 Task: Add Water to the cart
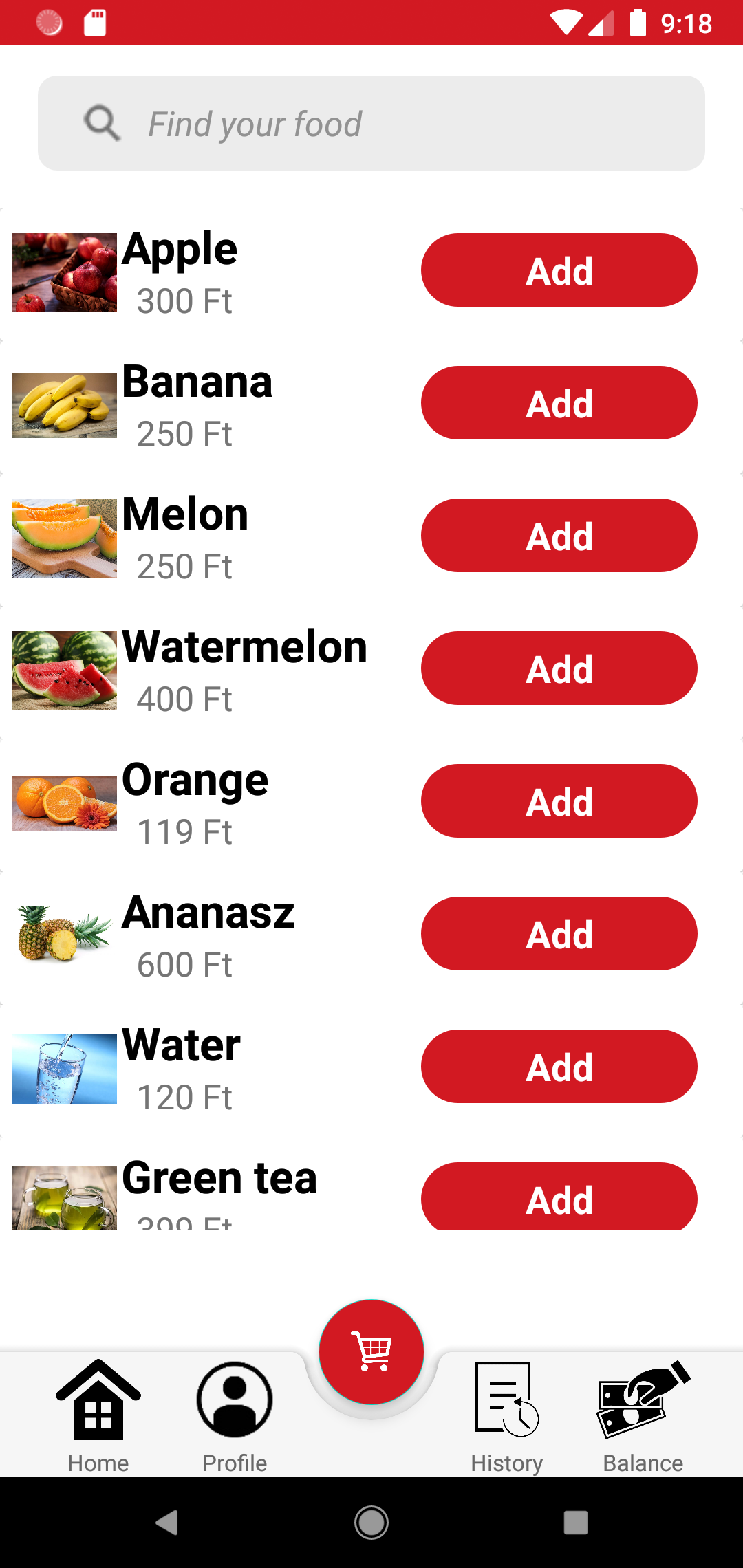(559, 1066)
